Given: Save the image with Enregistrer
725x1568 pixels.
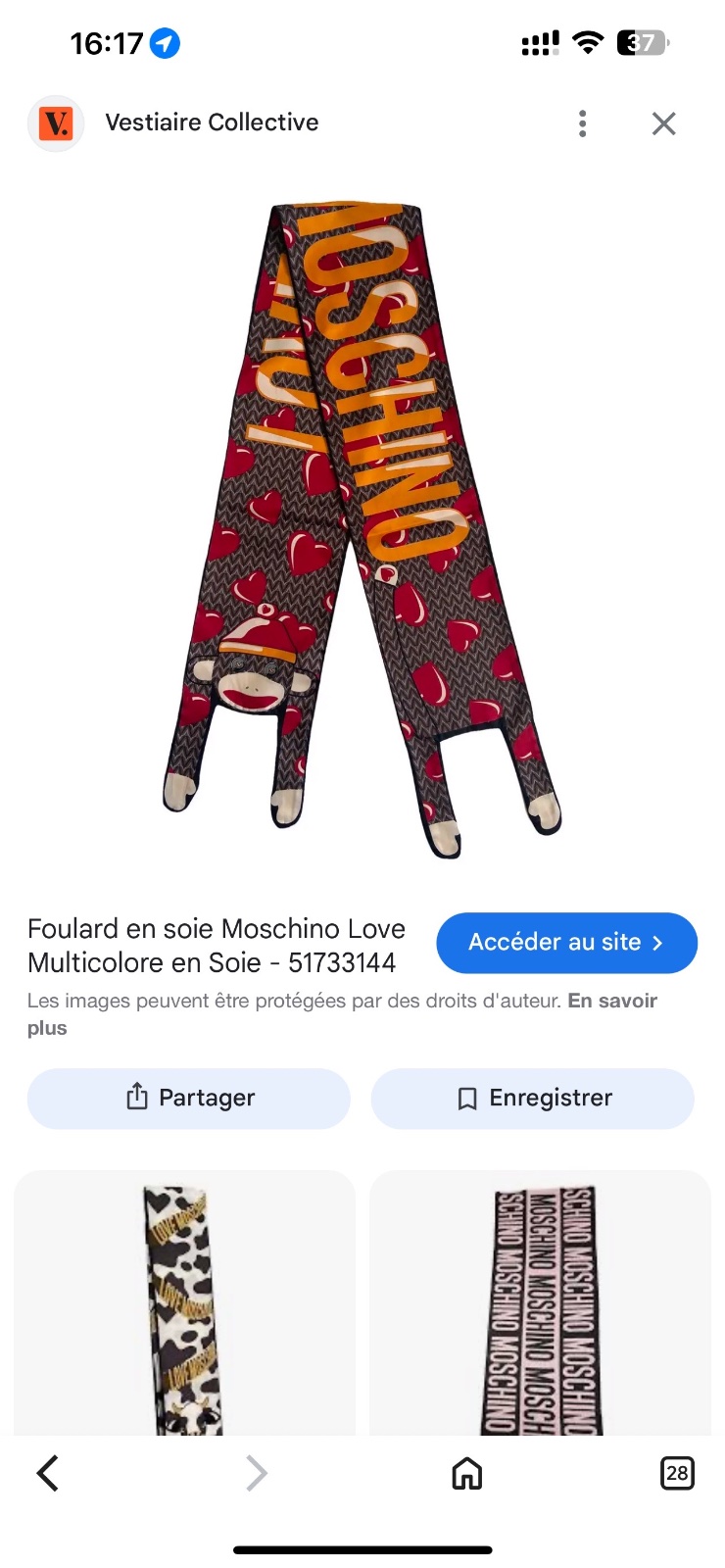Looking at the screenshot, I should pyautogui.click(x=533, y=1098).
